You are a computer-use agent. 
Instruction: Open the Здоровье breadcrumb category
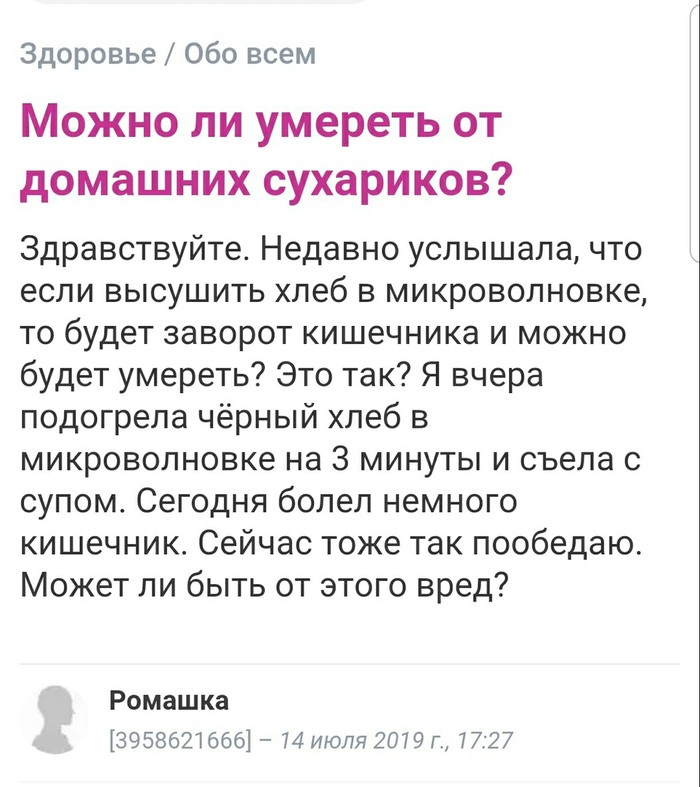pos(87,53)
